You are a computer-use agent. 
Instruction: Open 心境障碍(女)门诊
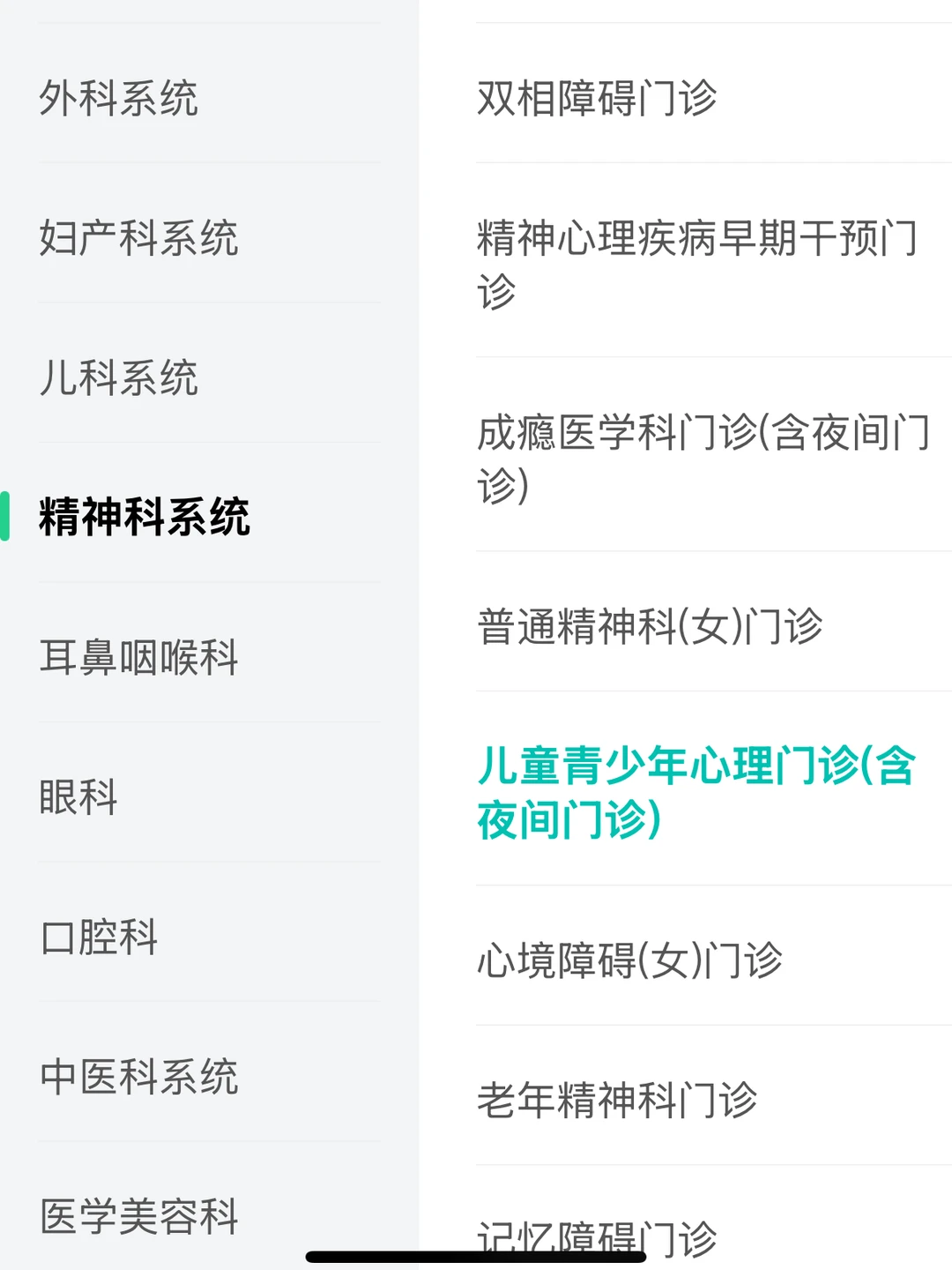[630, 961]
